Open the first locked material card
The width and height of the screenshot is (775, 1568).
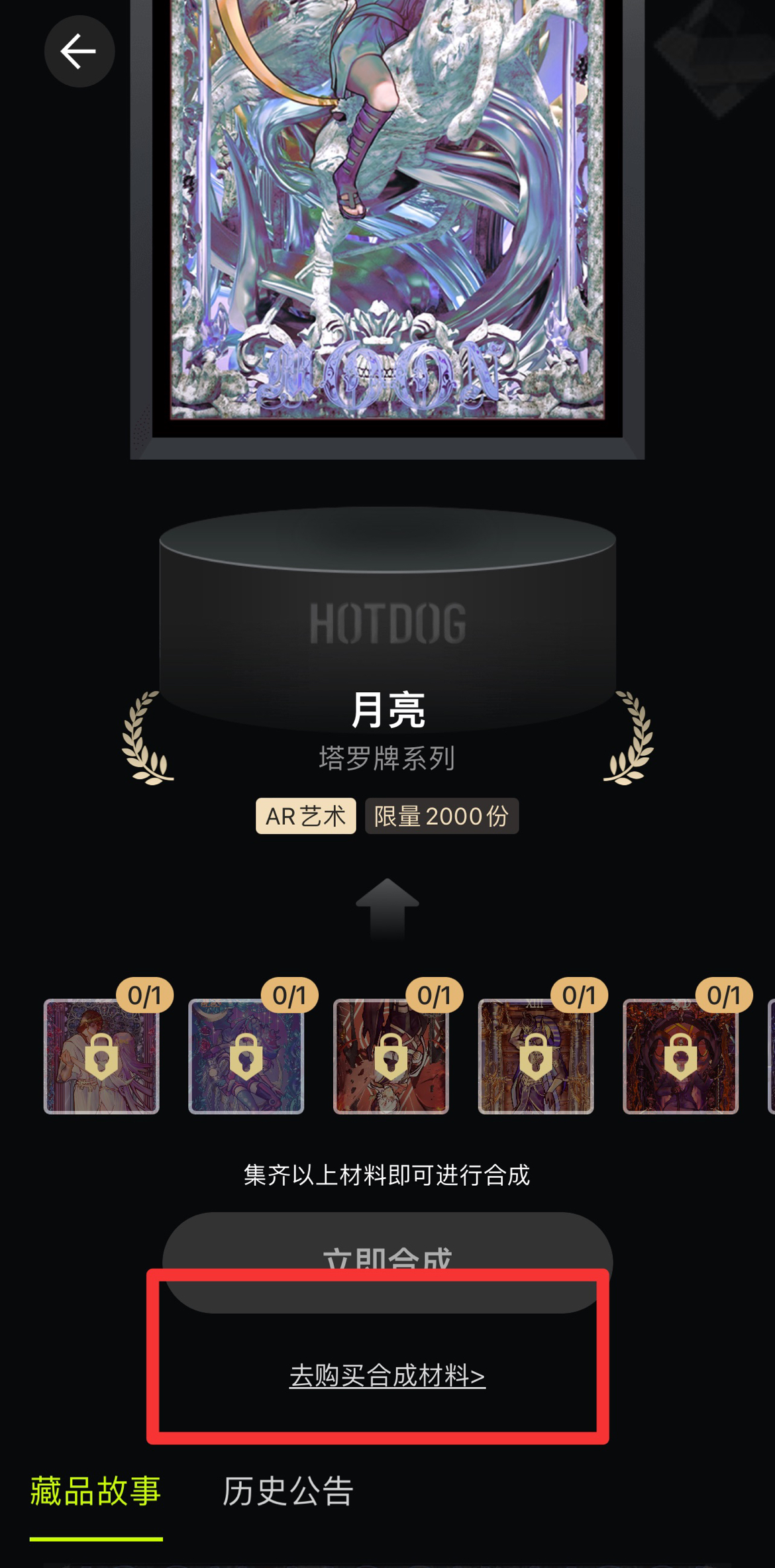pyautogui.click(x=101, y=1057)
